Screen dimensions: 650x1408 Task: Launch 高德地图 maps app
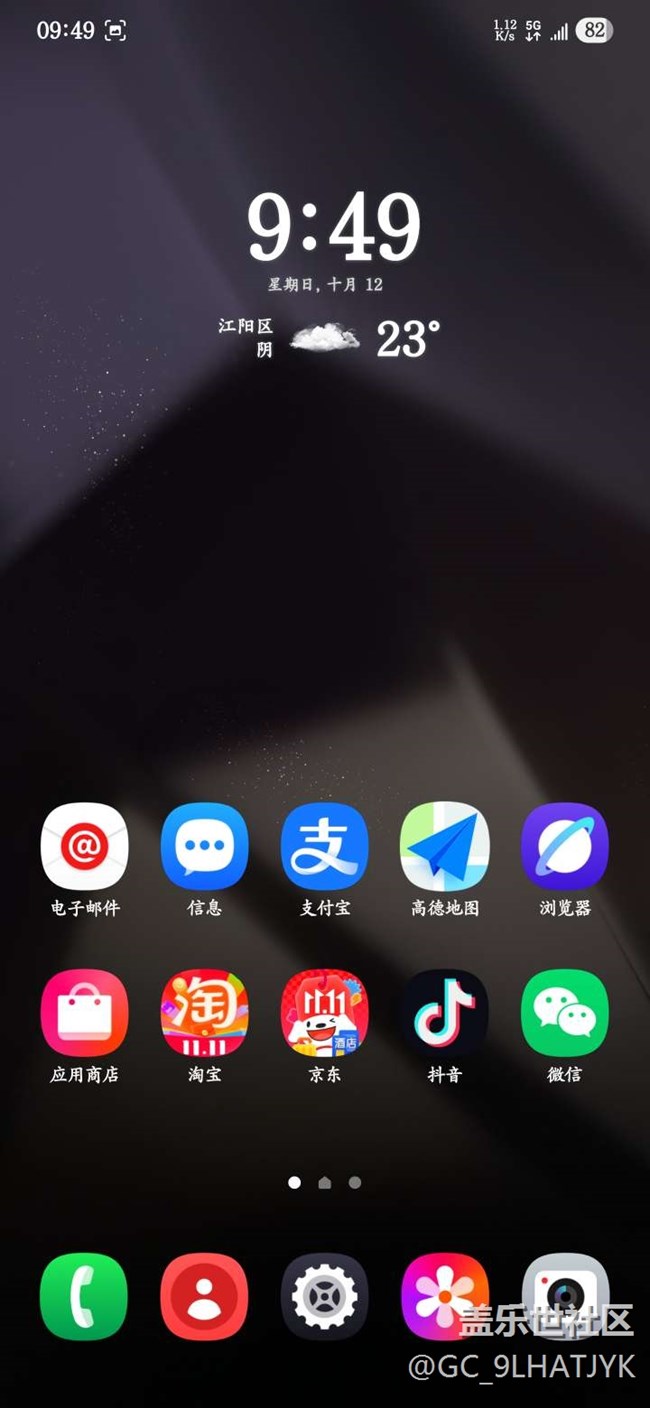(444, 846)
